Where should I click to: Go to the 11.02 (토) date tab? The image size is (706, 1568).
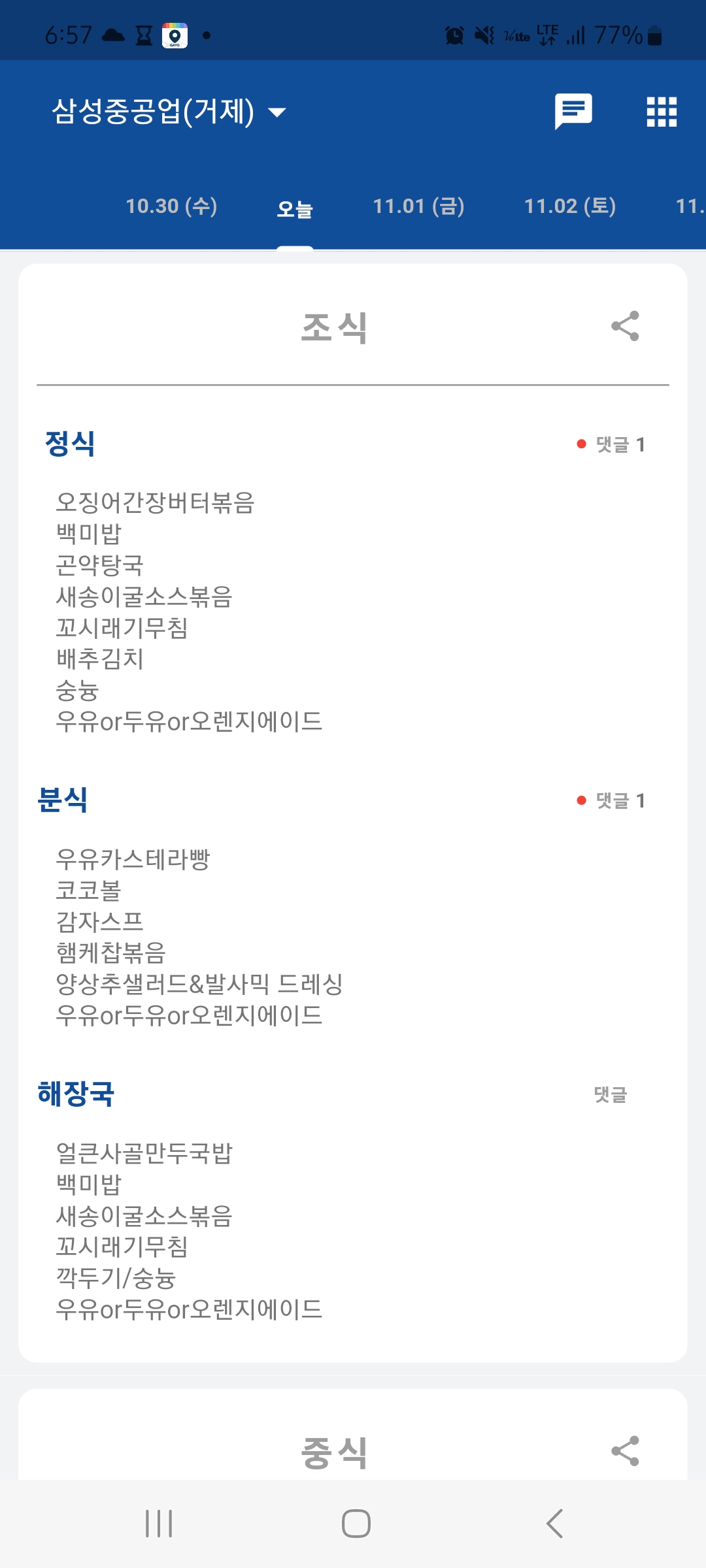click(570, 206)
